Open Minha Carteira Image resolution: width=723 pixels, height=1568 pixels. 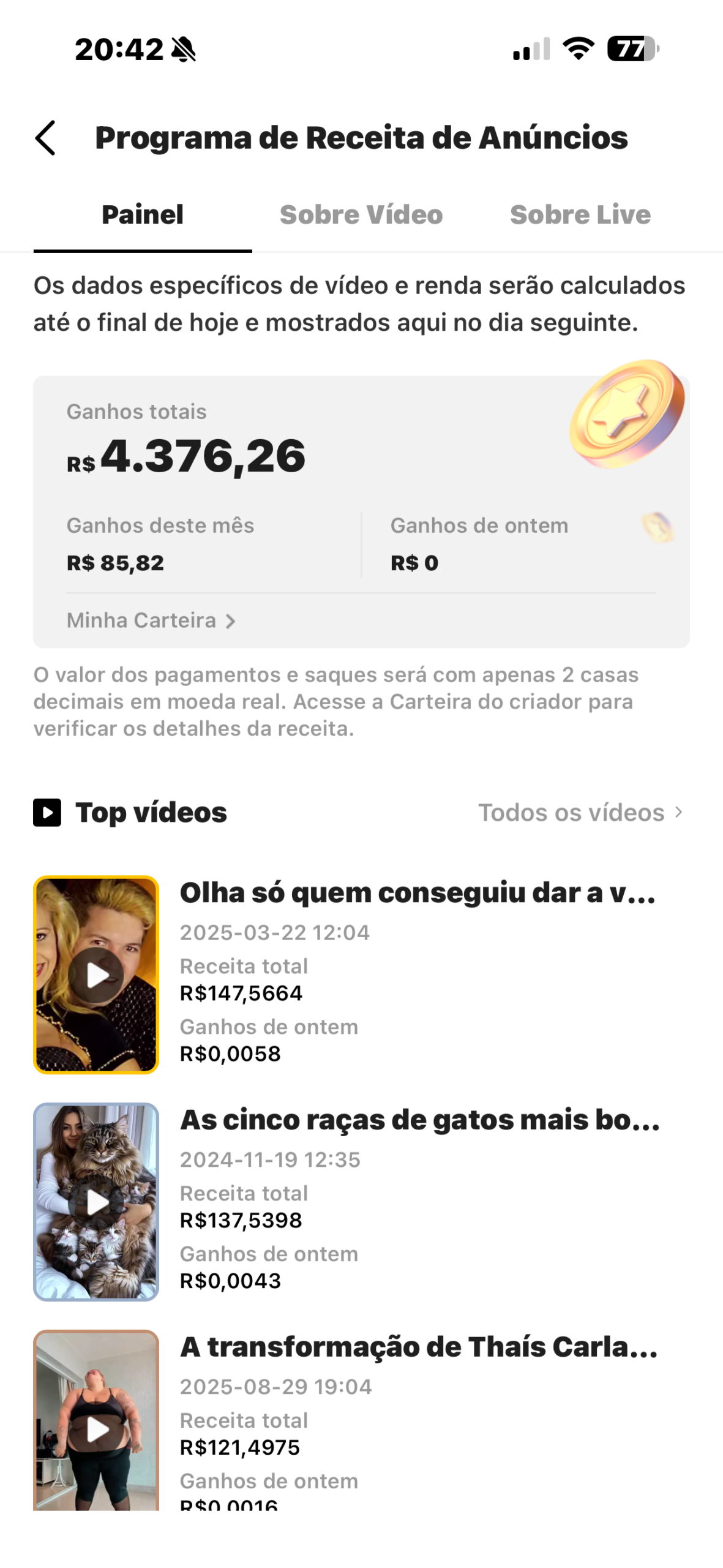click(151, 620)
